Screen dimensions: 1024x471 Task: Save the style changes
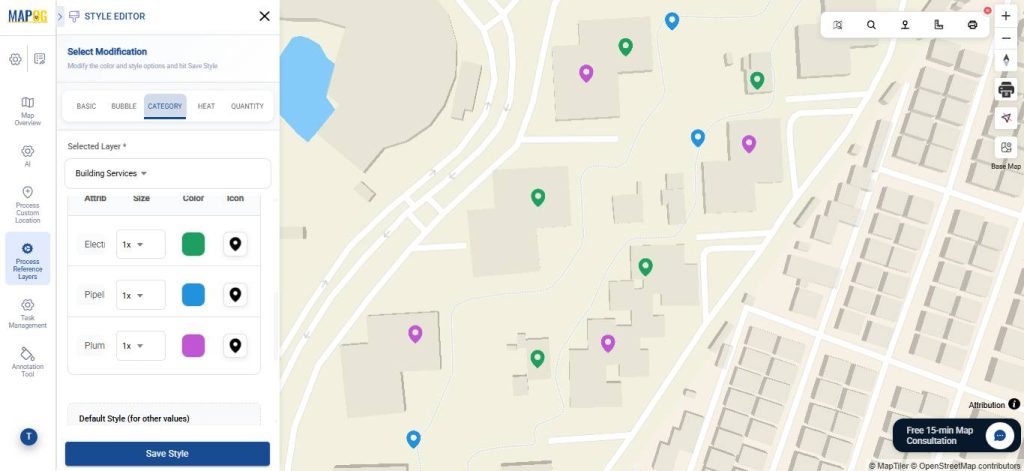(167, 453)
